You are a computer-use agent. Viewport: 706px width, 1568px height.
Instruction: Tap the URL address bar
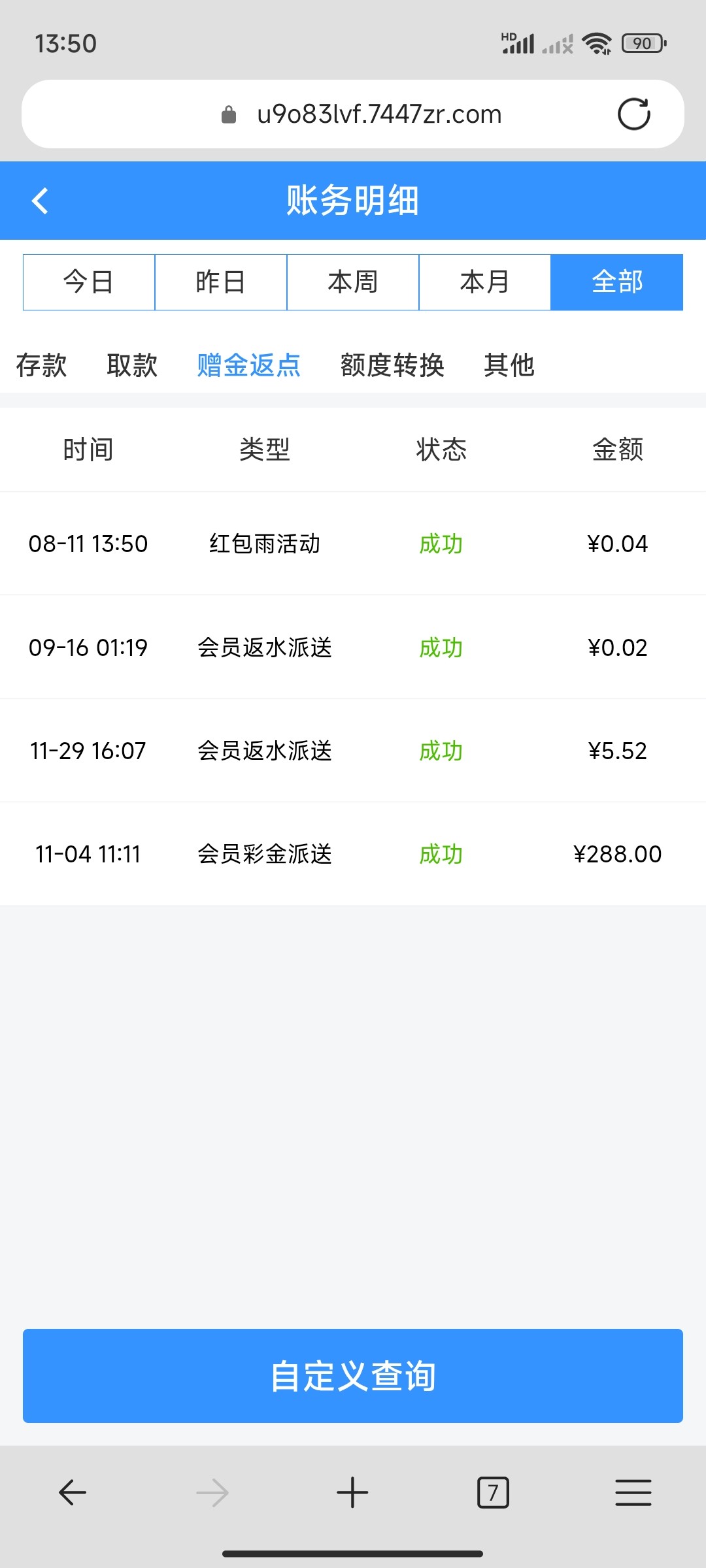click(x=379, y=114)
